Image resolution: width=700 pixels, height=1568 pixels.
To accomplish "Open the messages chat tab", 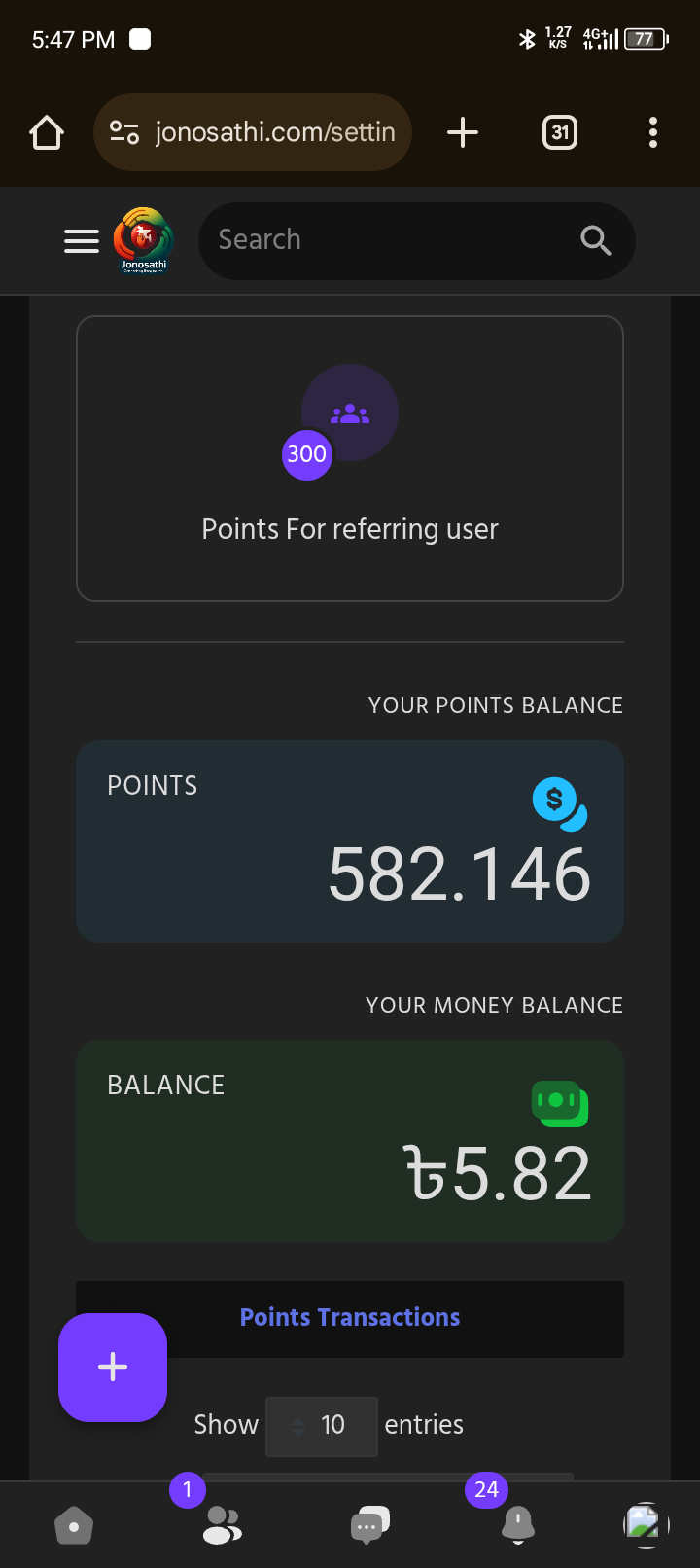I will [369, 1525].
